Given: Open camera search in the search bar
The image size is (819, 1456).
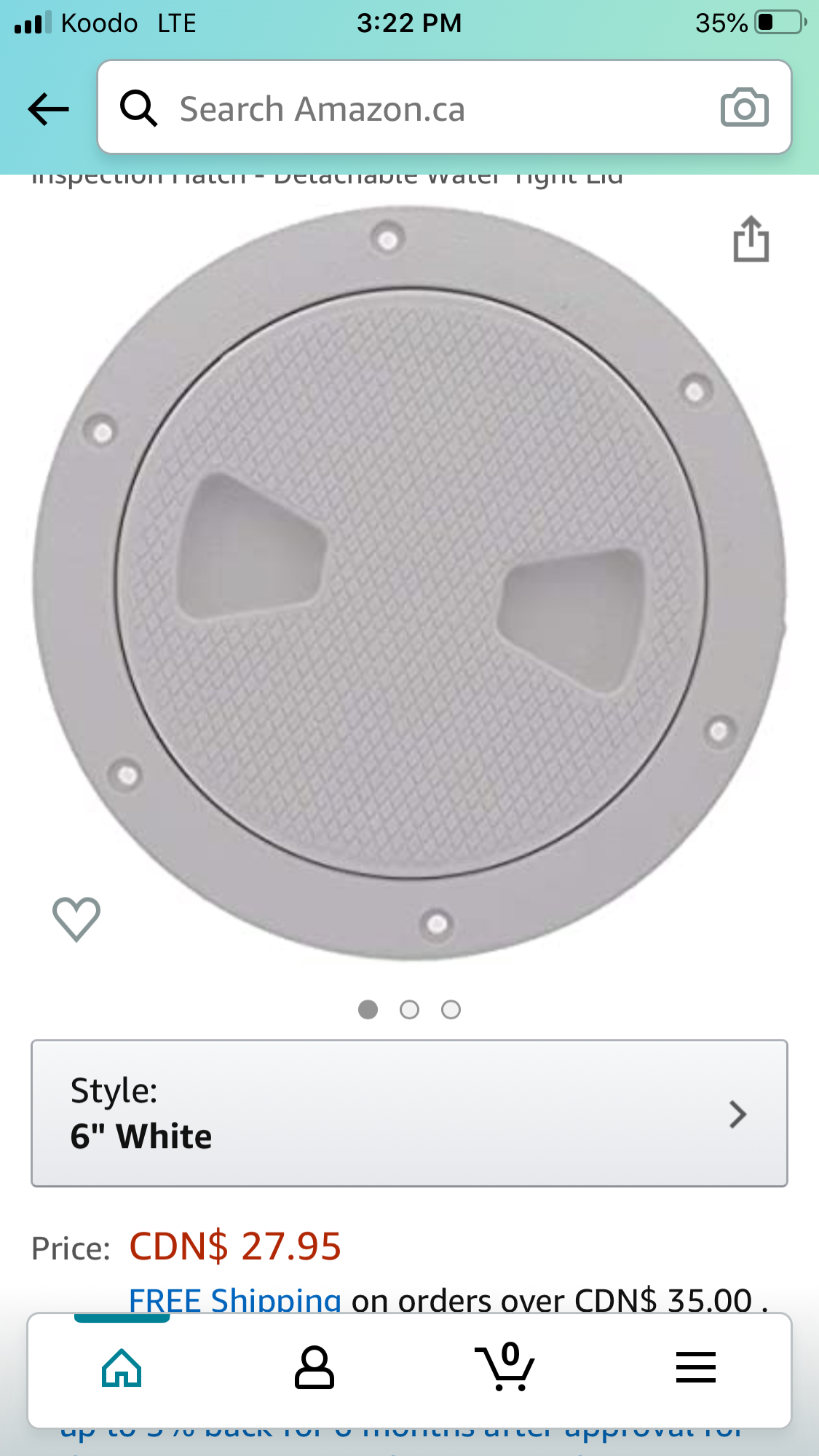Looking at the screenshot, I should [744, 108].
